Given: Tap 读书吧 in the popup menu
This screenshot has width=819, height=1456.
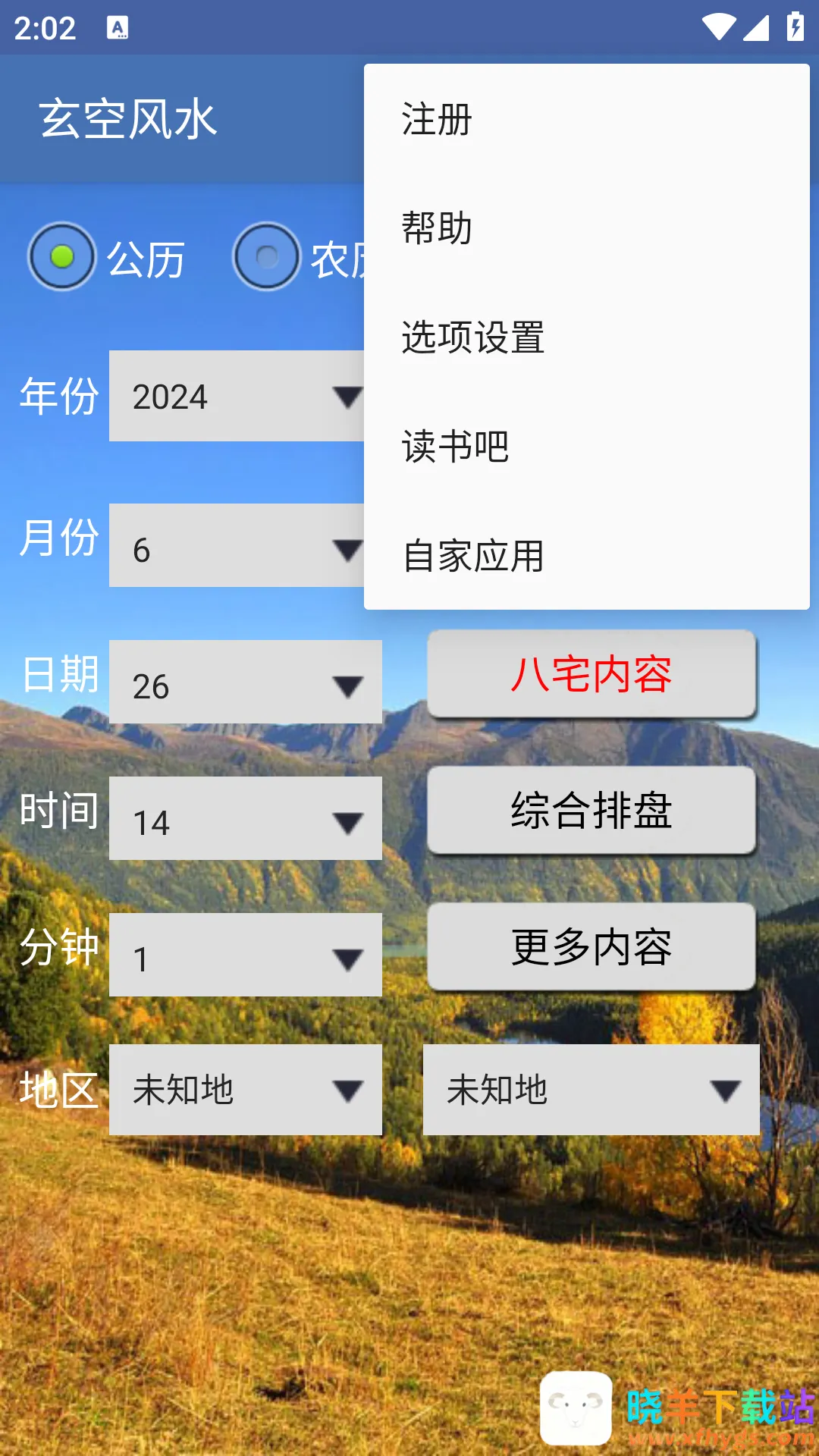Looking at the screenshot, I should 585,446.
